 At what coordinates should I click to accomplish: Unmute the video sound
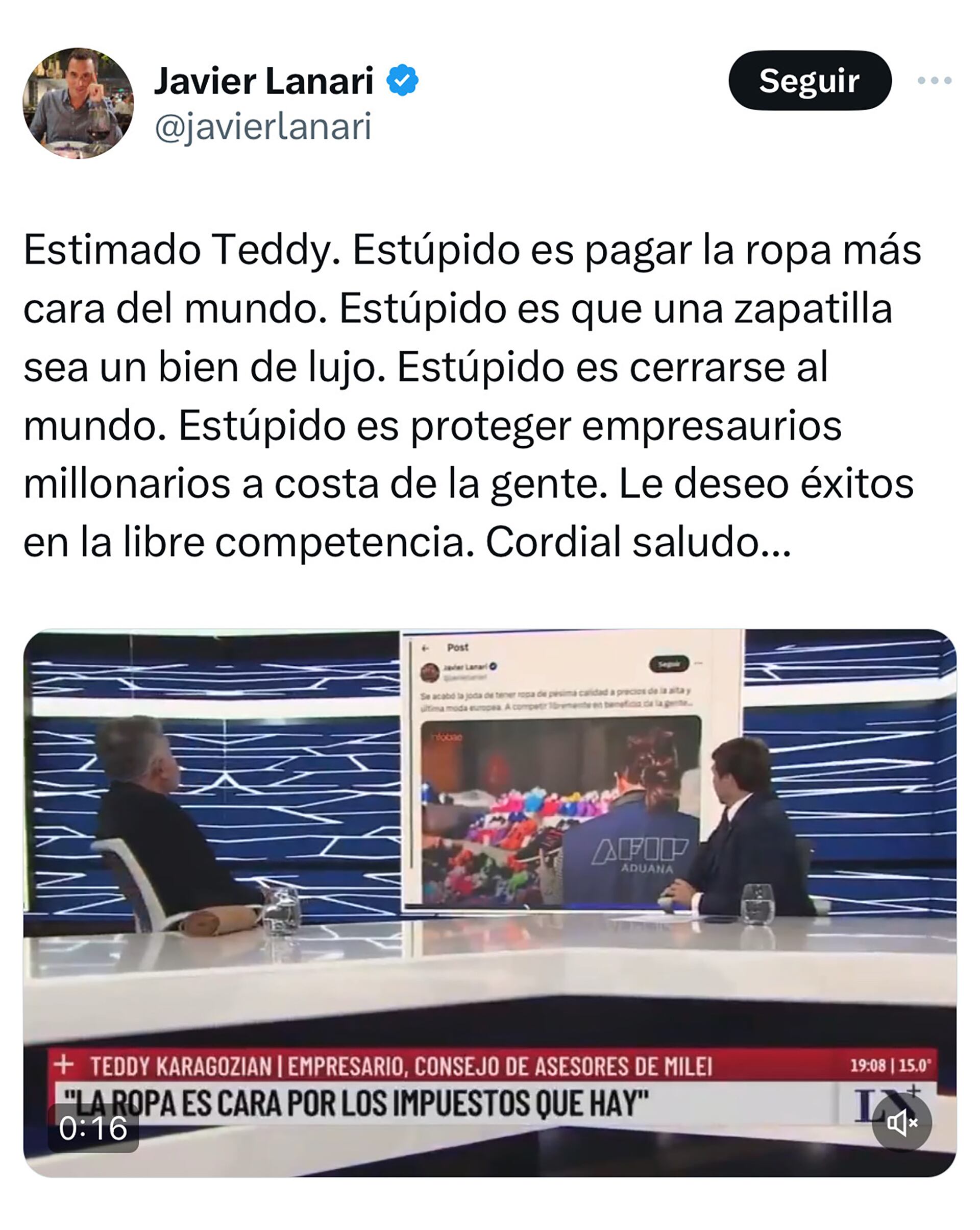pyautogui.click(x=901, y=1123)
